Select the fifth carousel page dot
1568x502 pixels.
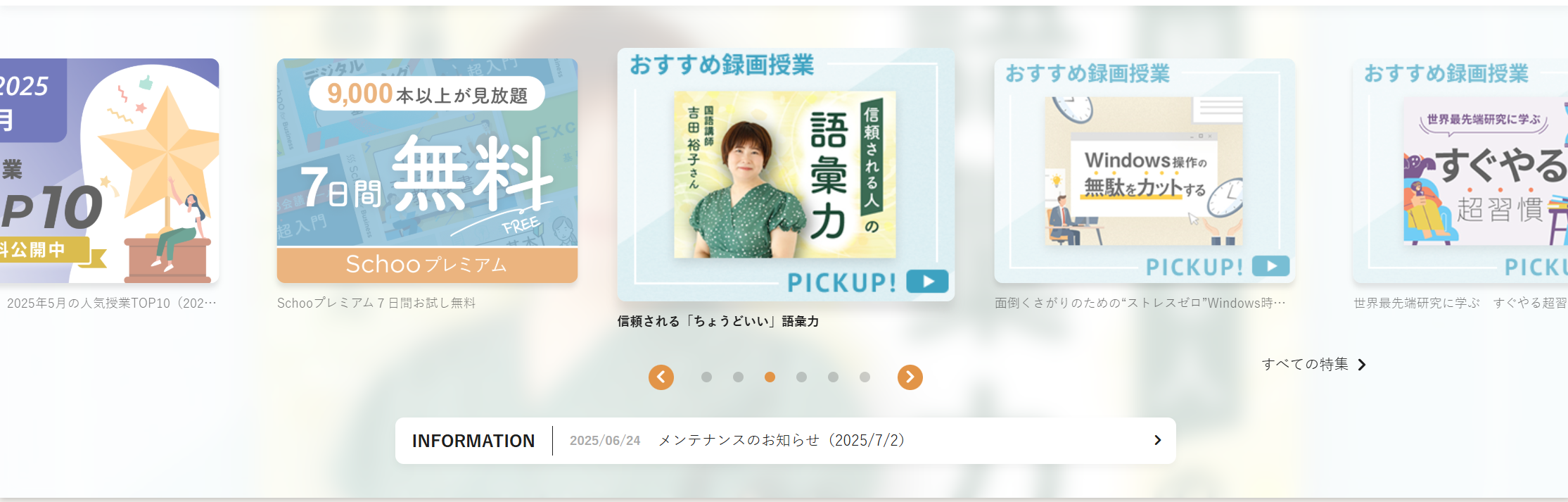pos(833,377)
